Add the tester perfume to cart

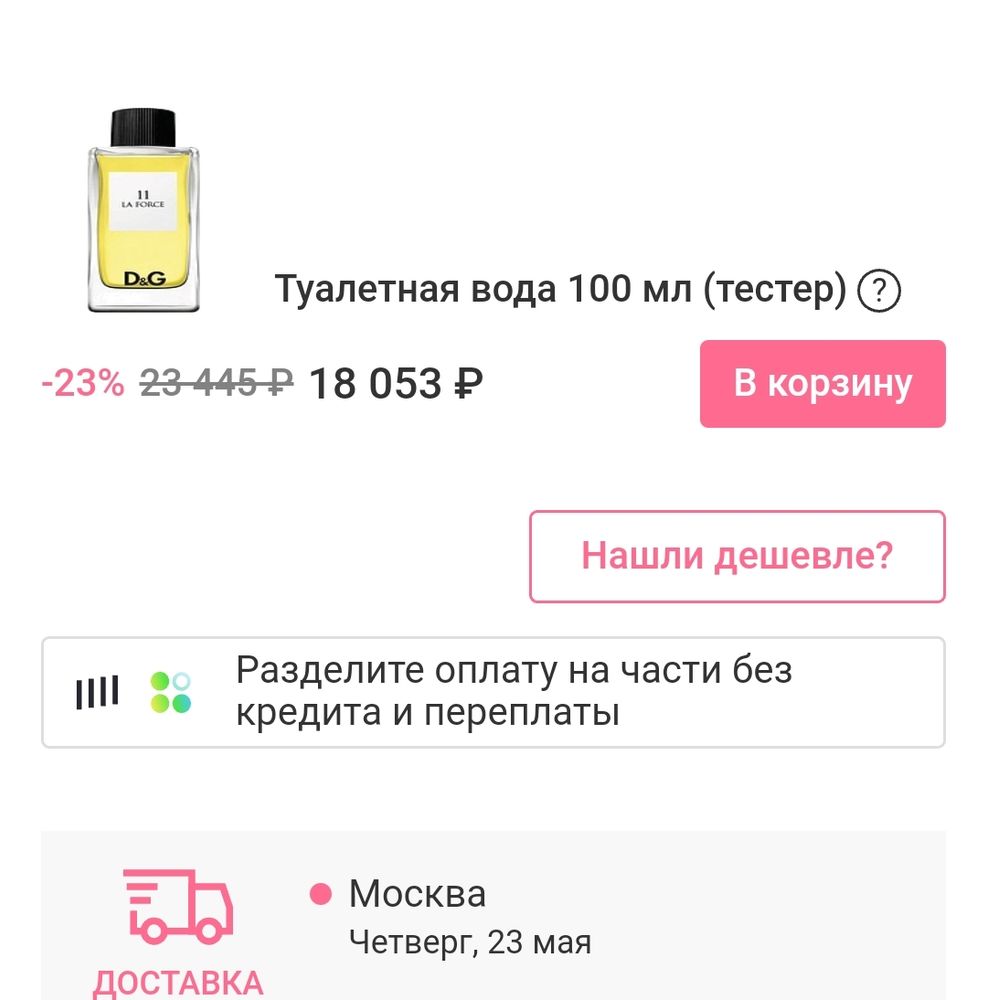pyautogui.click(x=822, y=384)
